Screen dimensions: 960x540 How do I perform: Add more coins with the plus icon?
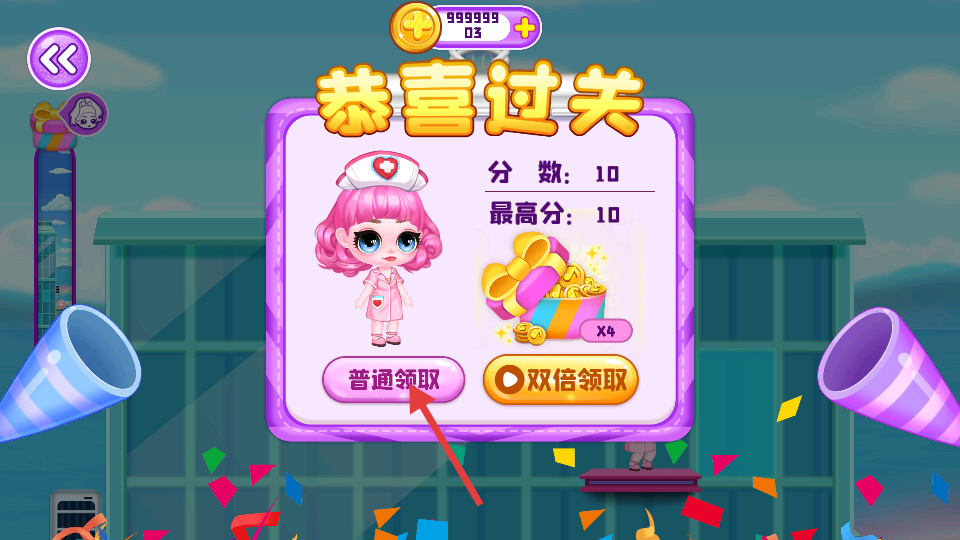coord(524,28)
